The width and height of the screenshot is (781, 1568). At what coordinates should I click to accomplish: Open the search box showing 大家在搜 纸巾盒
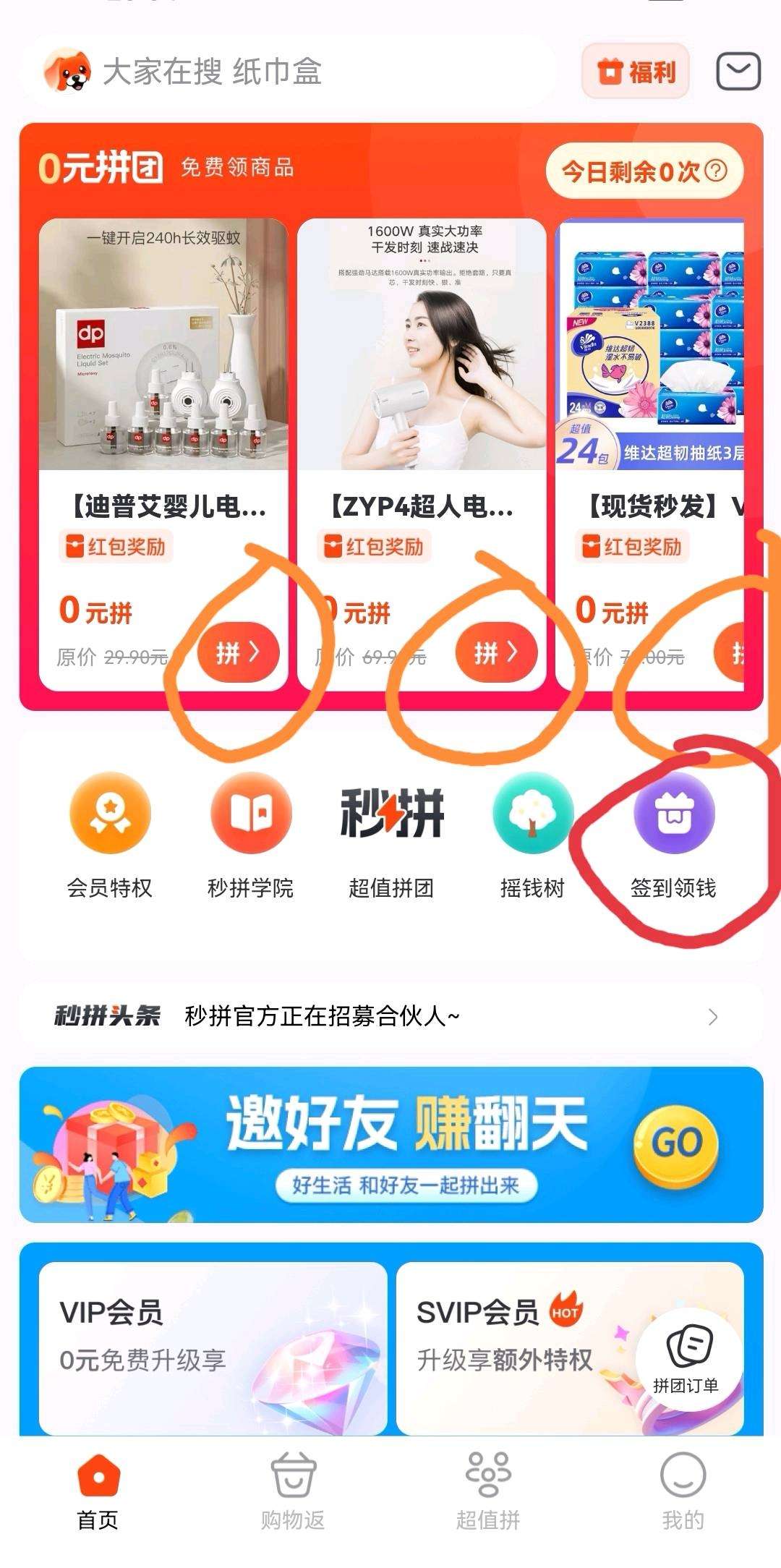tap(289, 71)
